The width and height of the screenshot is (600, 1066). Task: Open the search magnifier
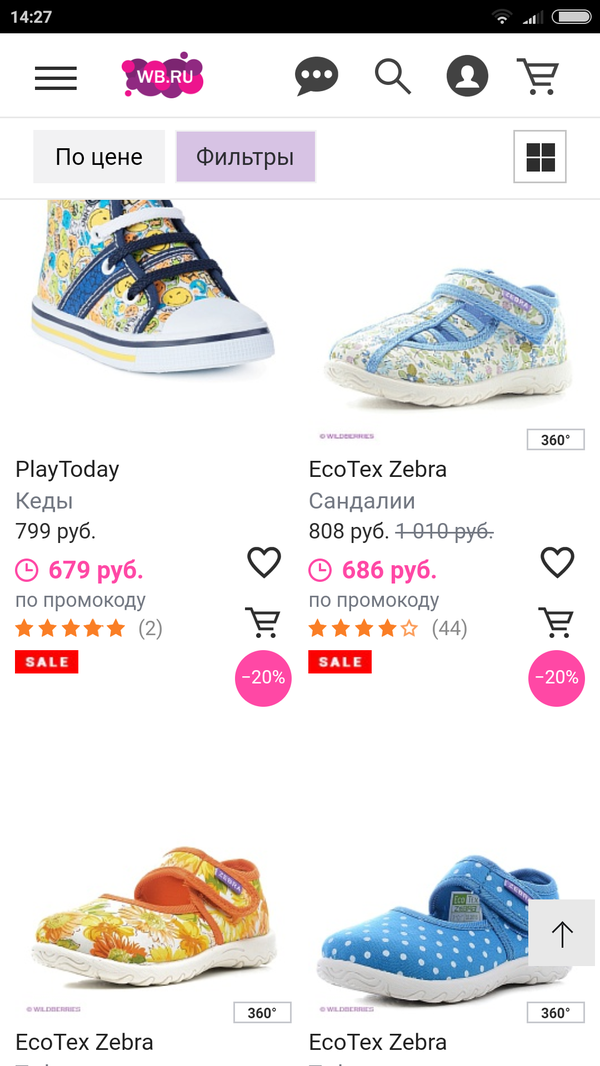[x=392, y=76]
